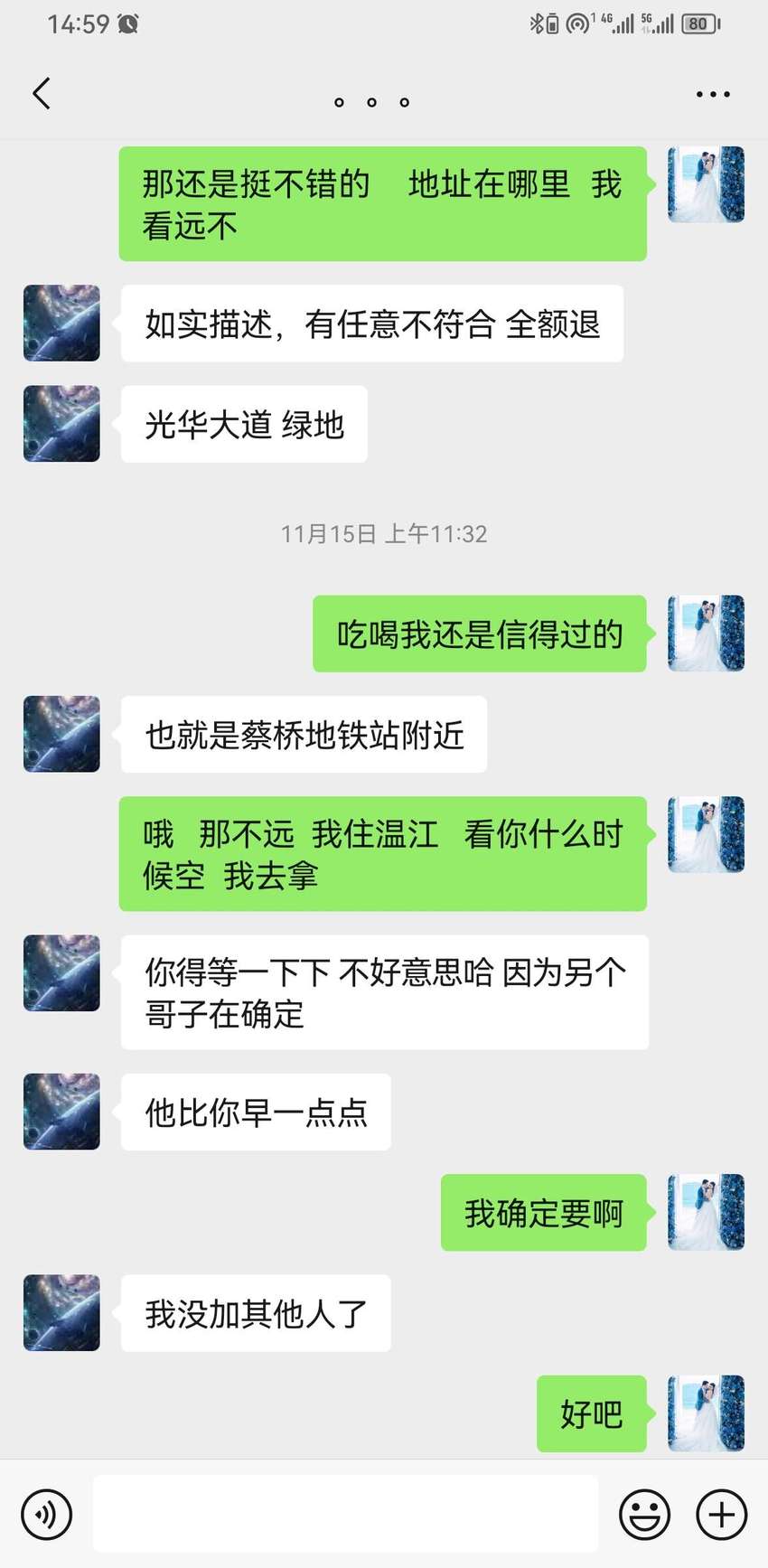Screen dimensions: 768x1568
Task: Focus the message text field
Action: [345, 1515]
